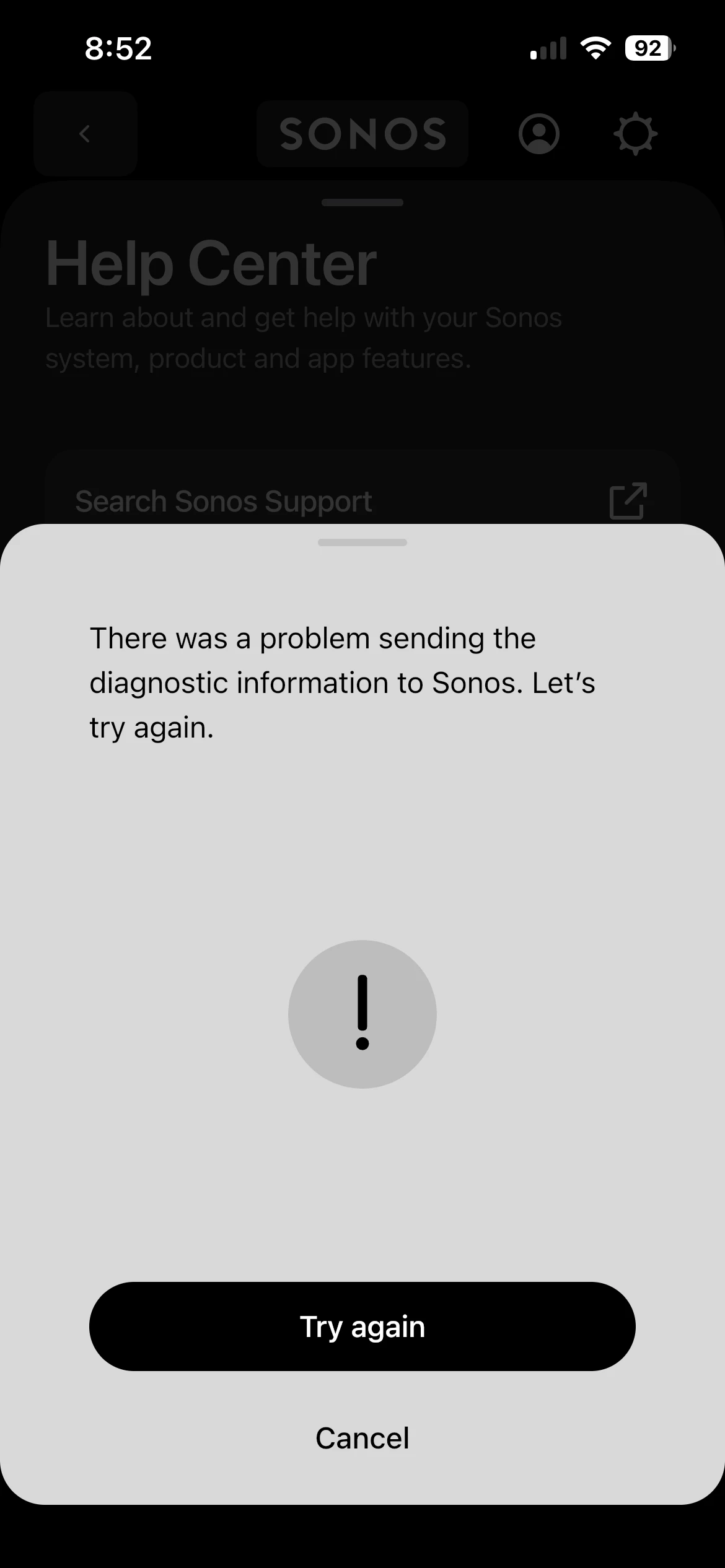Cancel sending diagnostic information
The width and height of the screenshot is (725, 1568).
coord(362,1438)
